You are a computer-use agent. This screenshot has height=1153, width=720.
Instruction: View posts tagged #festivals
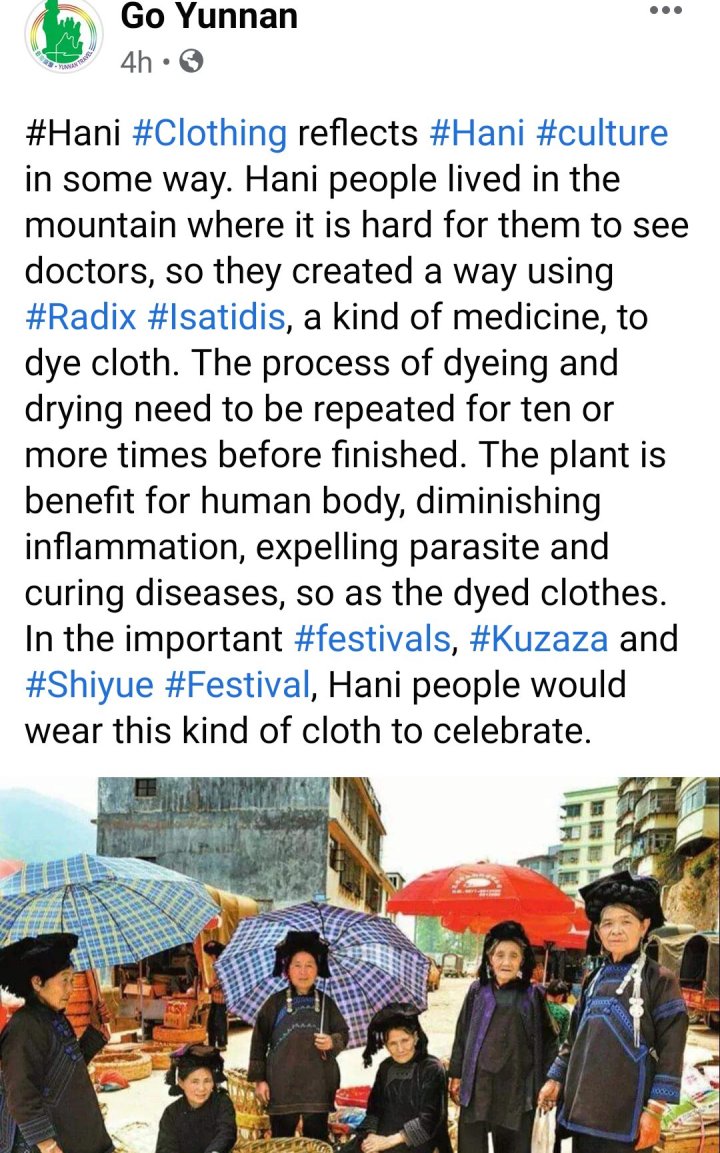click(x=372, y=639)
